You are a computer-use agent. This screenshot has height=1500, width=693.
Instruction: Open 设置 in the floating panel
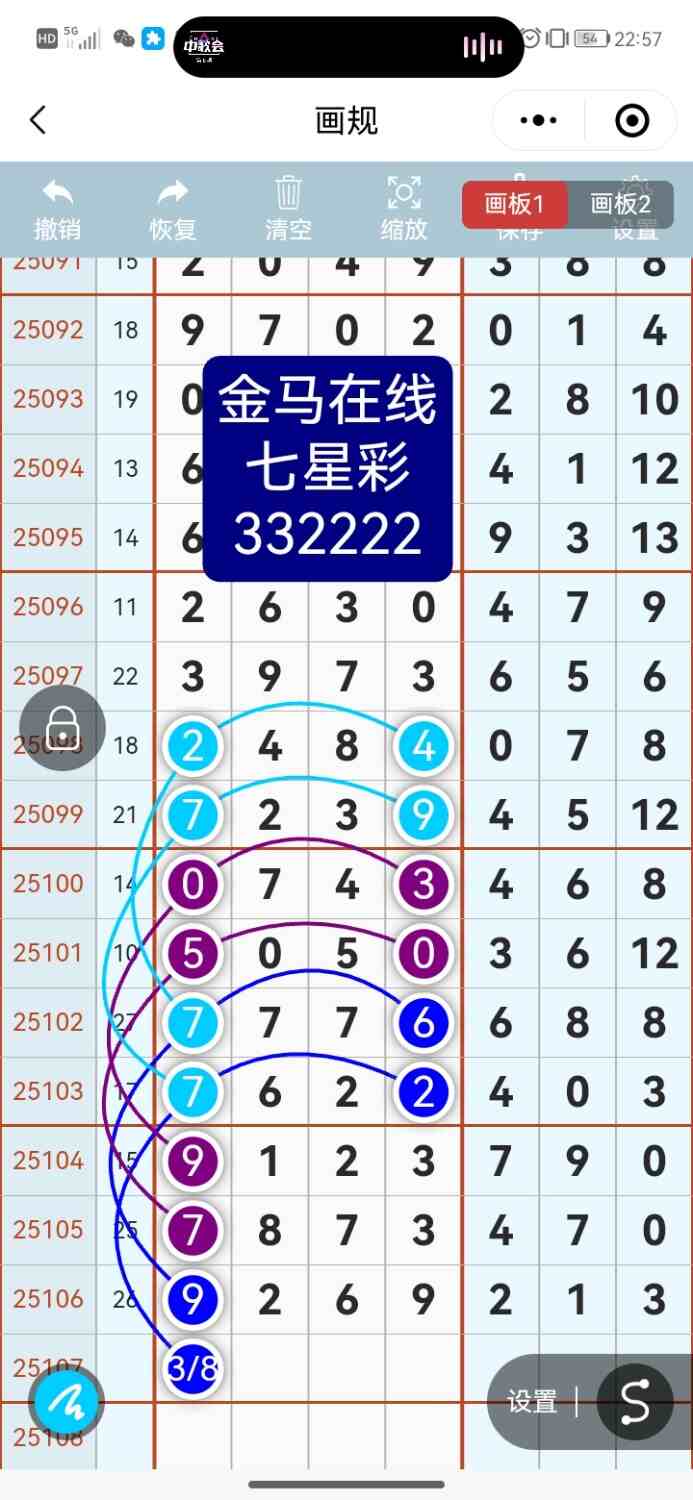(x=531, y=1402)
